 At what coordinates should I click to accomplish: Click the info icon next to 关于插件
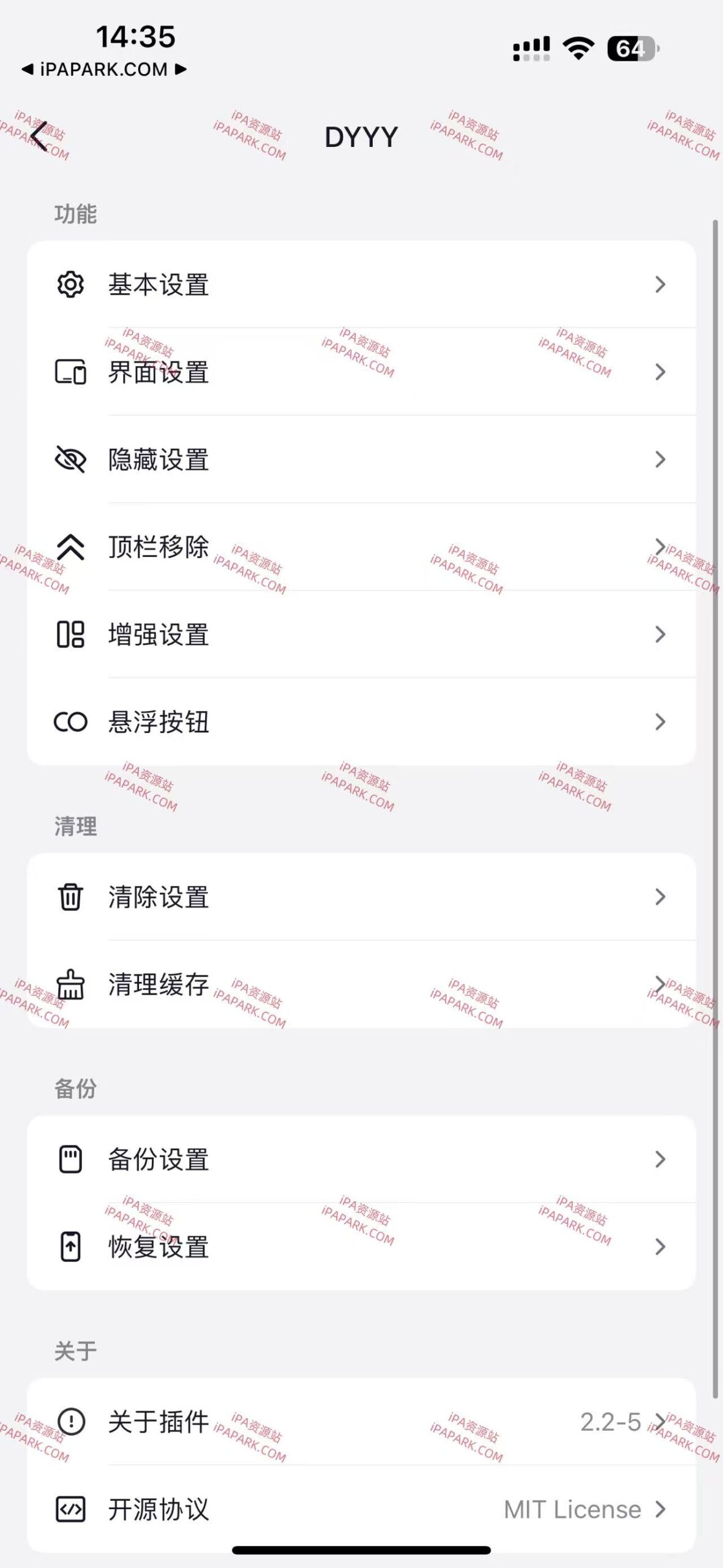pos(70,1421)
